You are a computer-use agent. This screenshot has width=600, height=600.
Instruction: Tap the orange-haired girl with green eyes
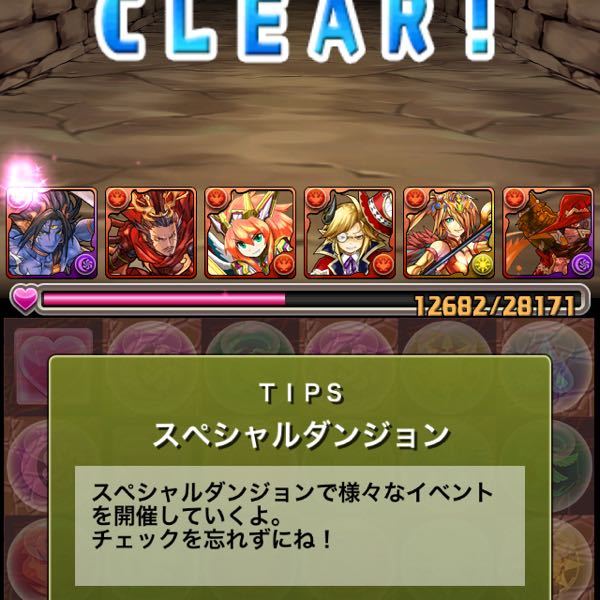coord(250,233)
